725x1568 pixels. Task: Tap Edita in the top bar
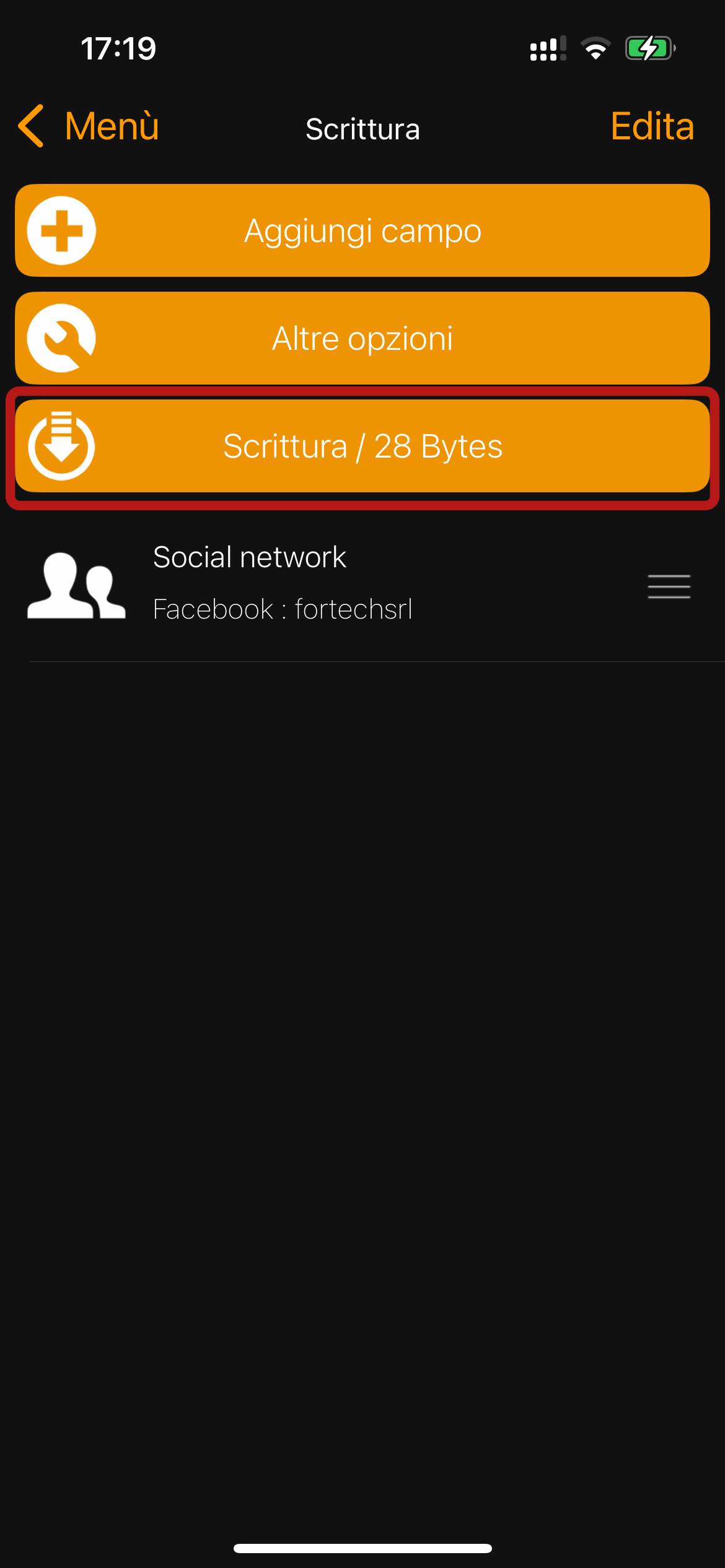(652, 126)
